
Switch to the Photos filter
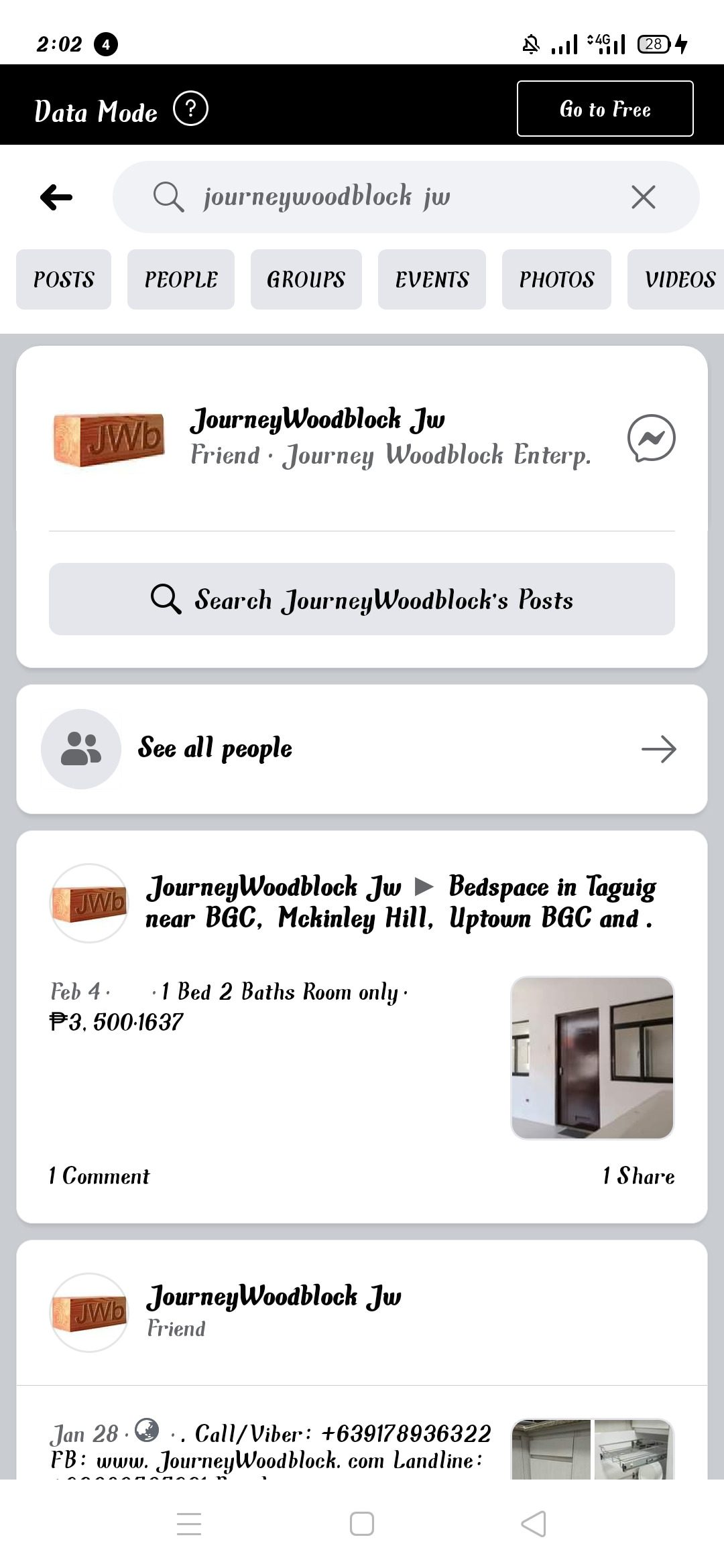pyautogui.click(x=556, y=279)
